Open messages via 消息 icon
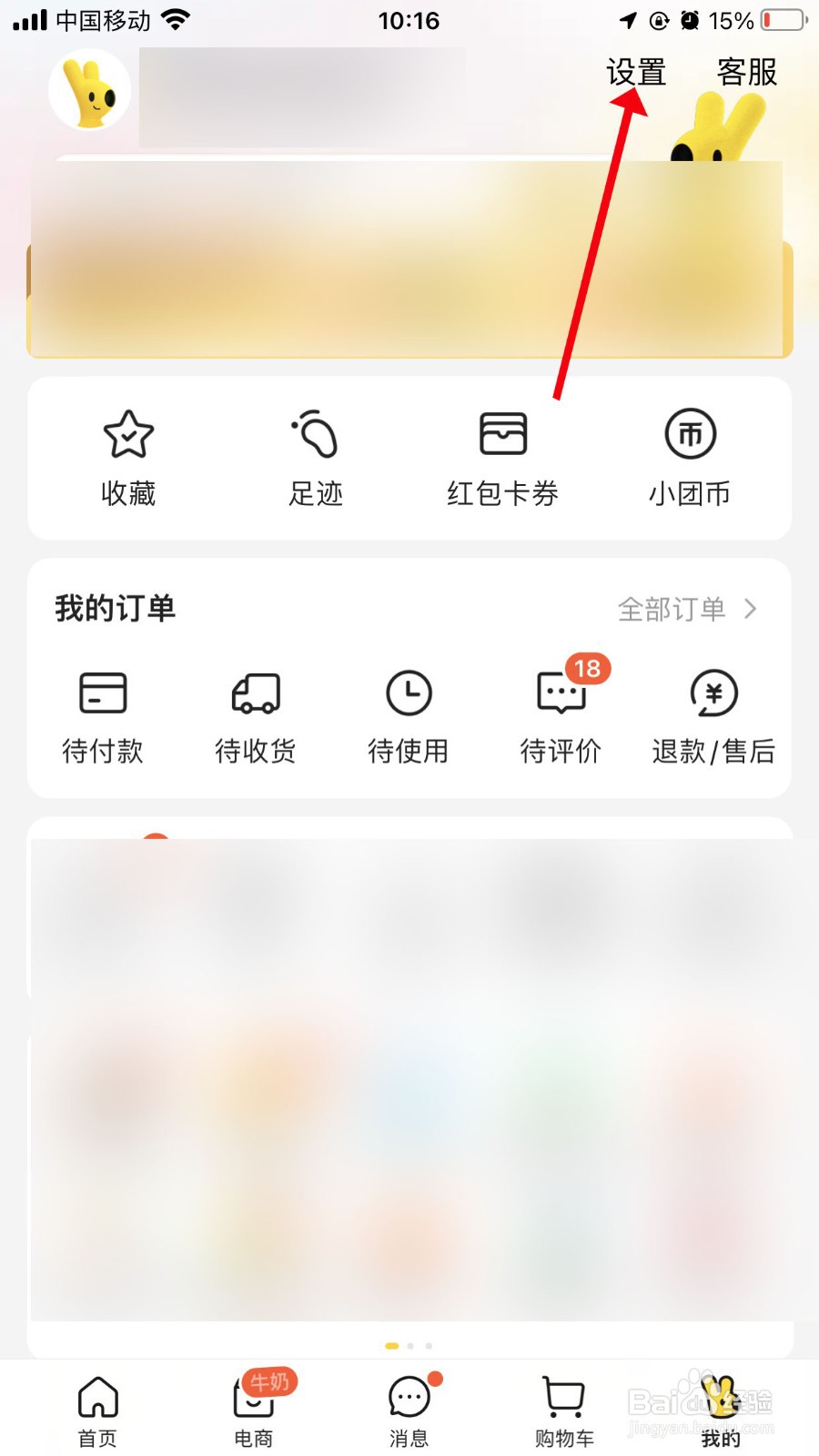819x1456 pixels. 409,1406
